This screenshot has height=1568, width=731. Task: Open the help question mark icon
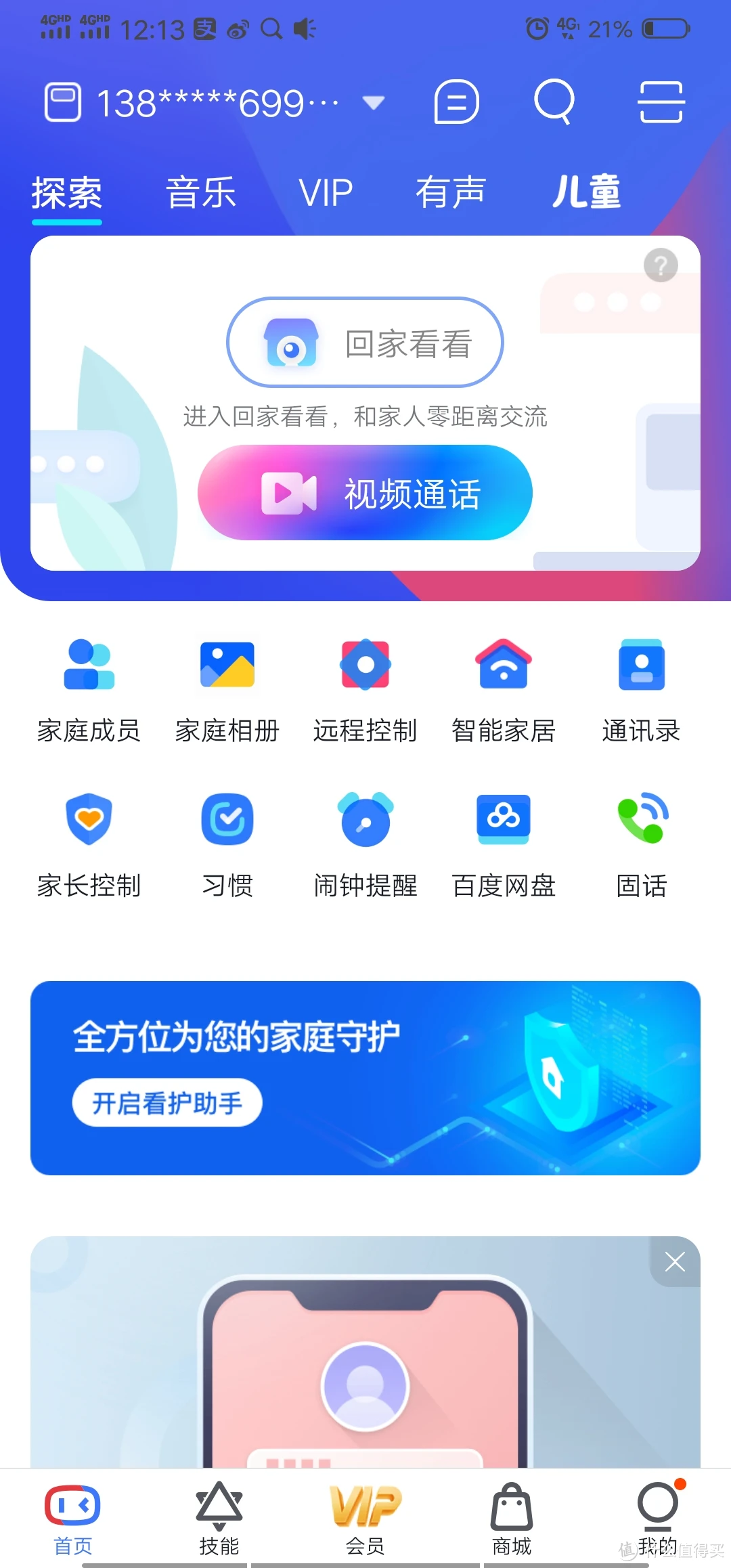tap(661, 265)
